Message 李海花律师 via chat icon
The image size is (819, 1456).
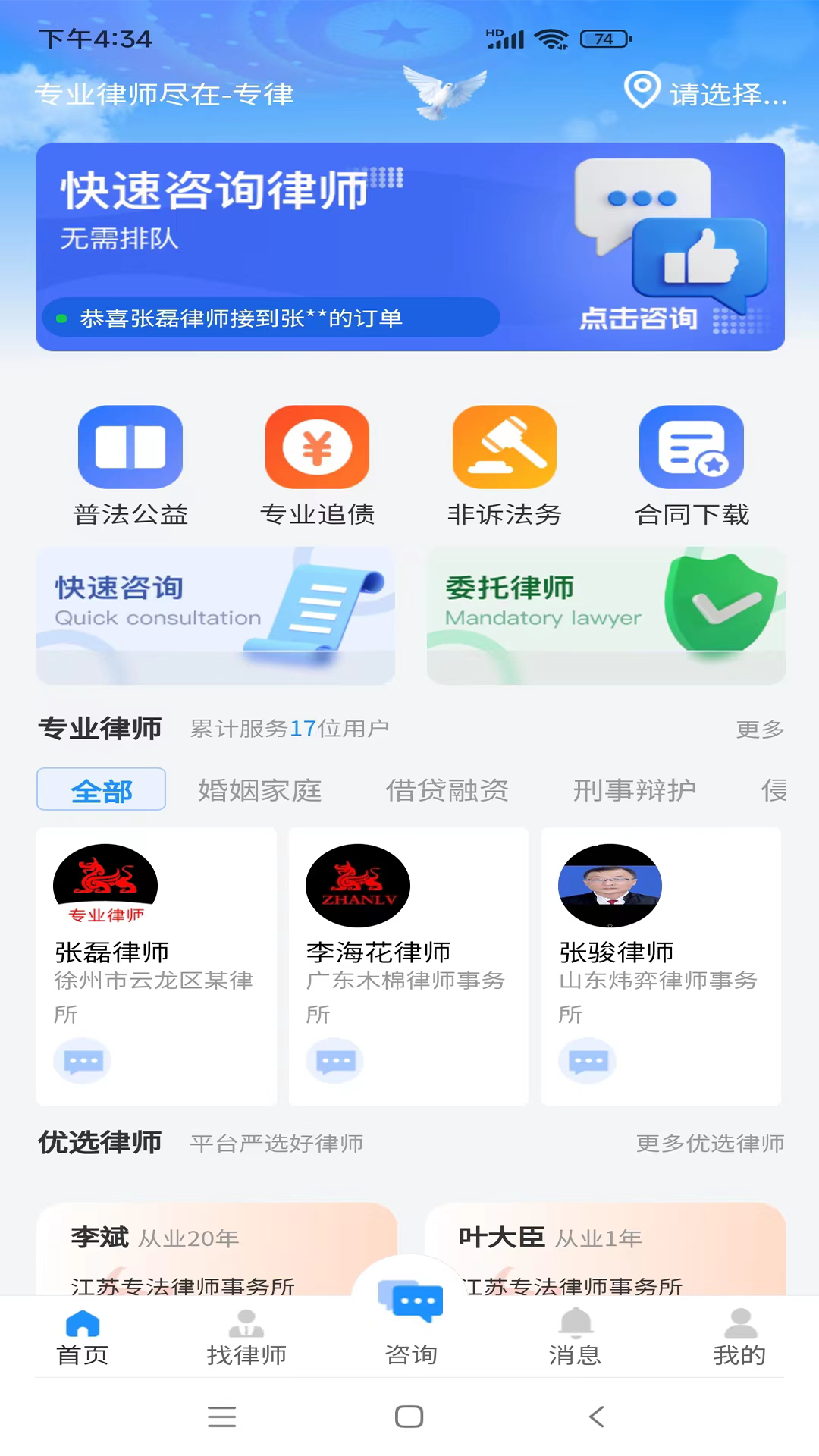click(x=335, y=1060)
